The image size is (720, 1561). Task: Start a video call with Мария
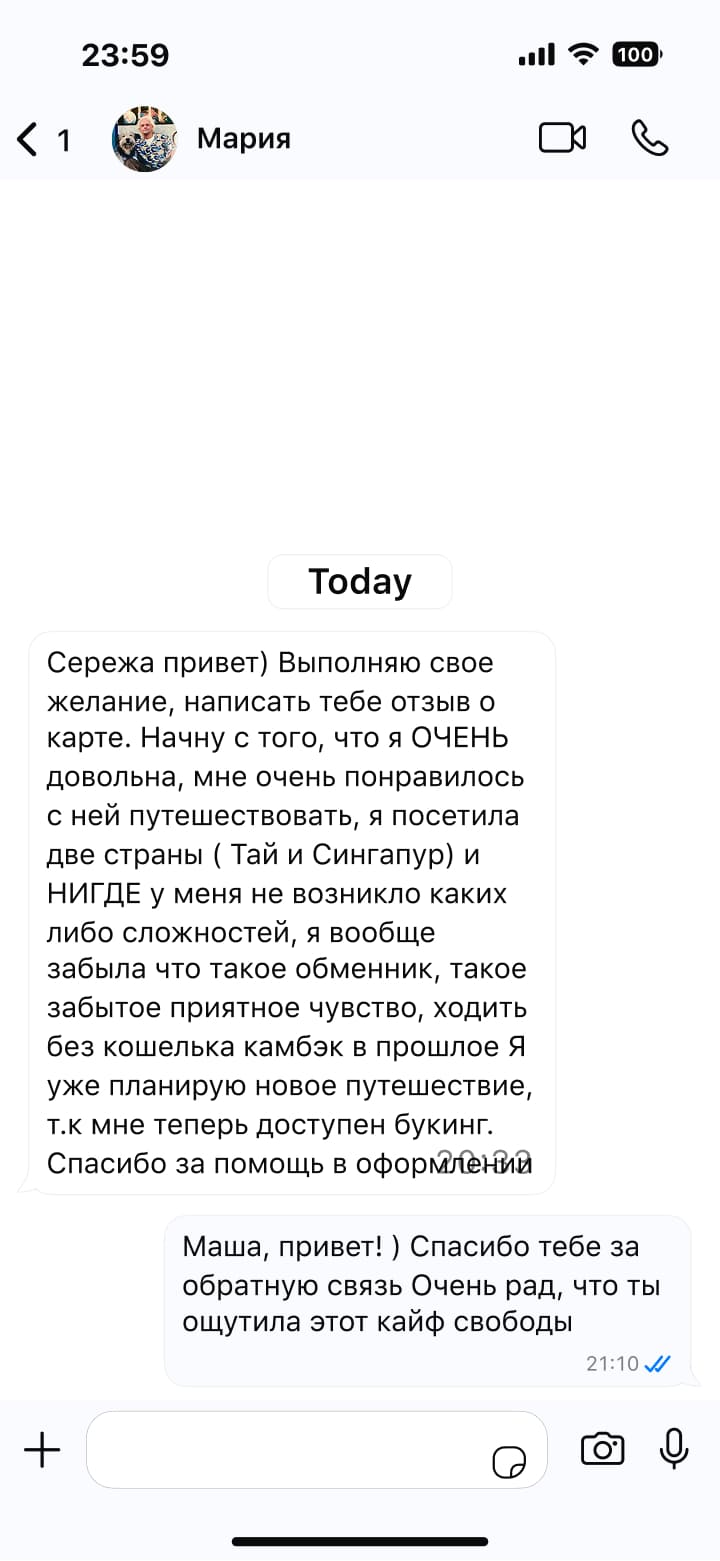[x=562, y=138]
